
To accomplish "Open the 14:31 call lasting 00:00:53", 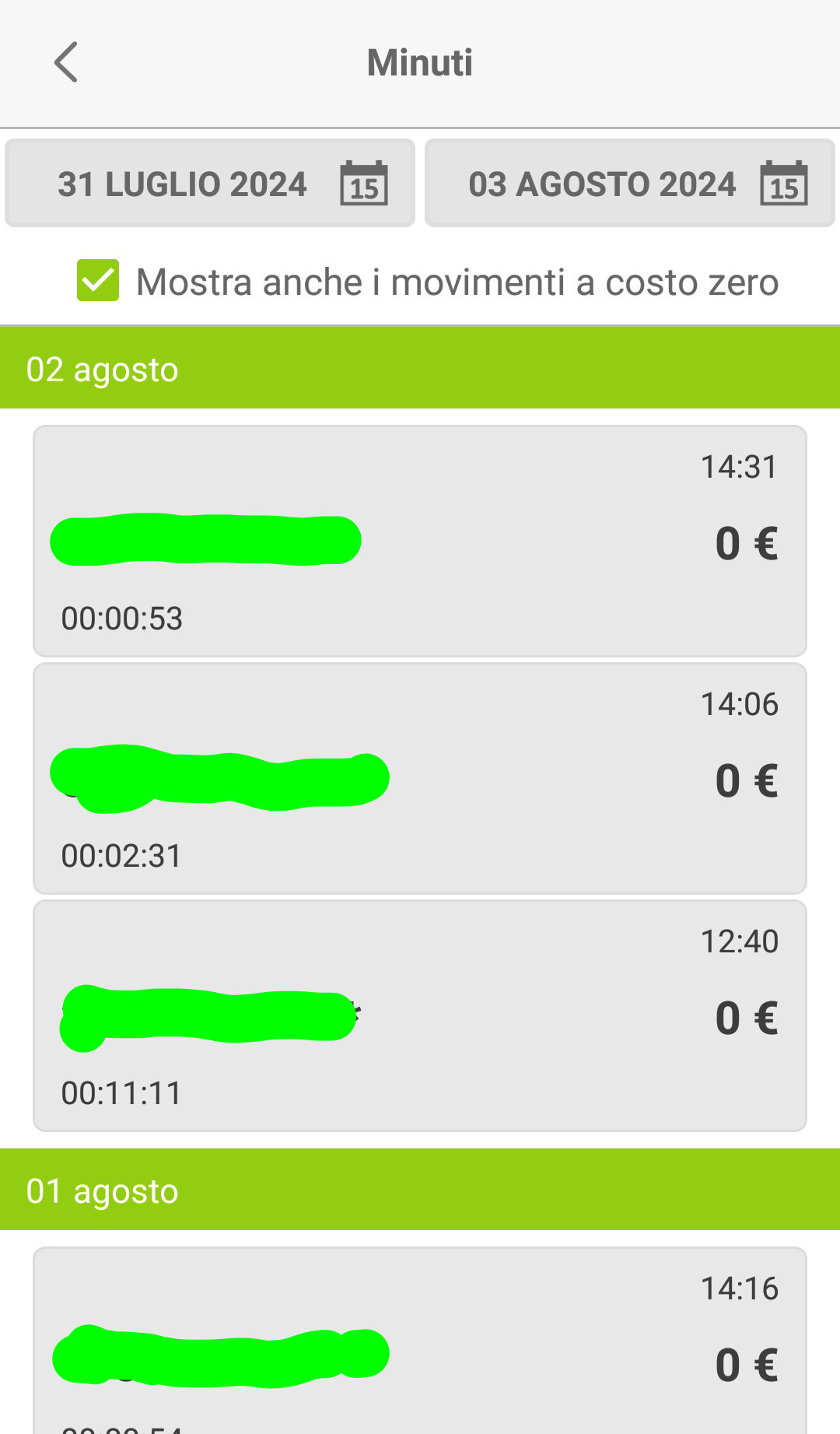I will [x=420, y=541].
